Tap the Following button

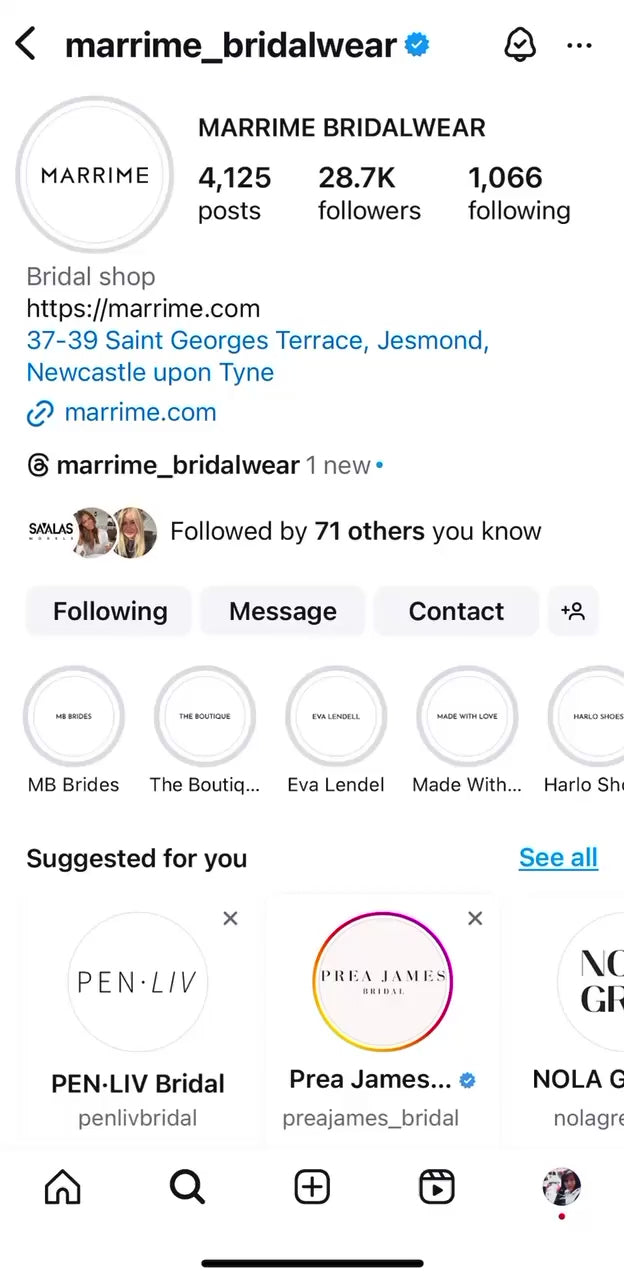110,611
